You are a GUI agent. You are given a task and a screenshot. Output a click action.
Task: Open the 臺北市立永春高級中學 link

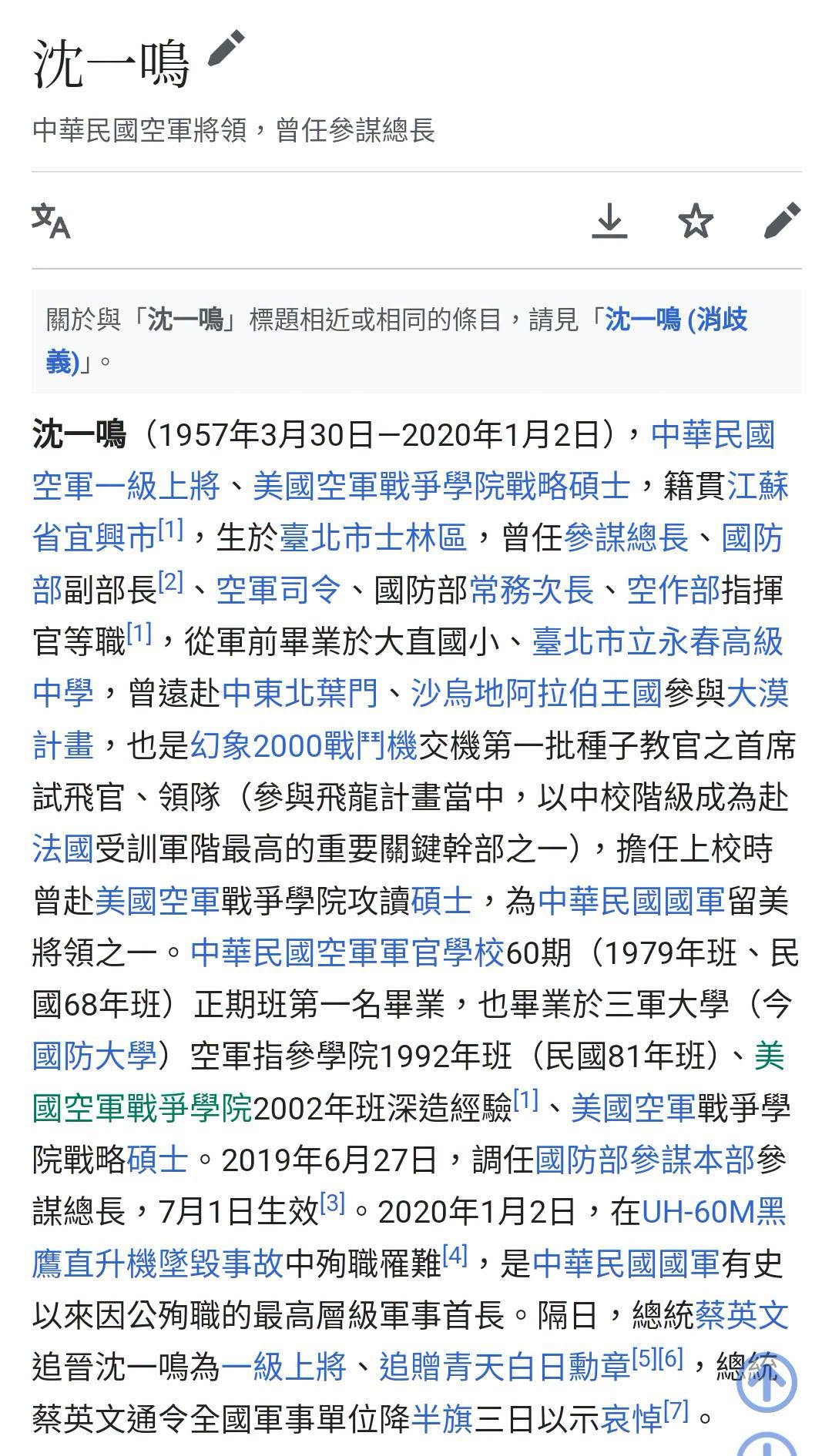coord(408,668)
